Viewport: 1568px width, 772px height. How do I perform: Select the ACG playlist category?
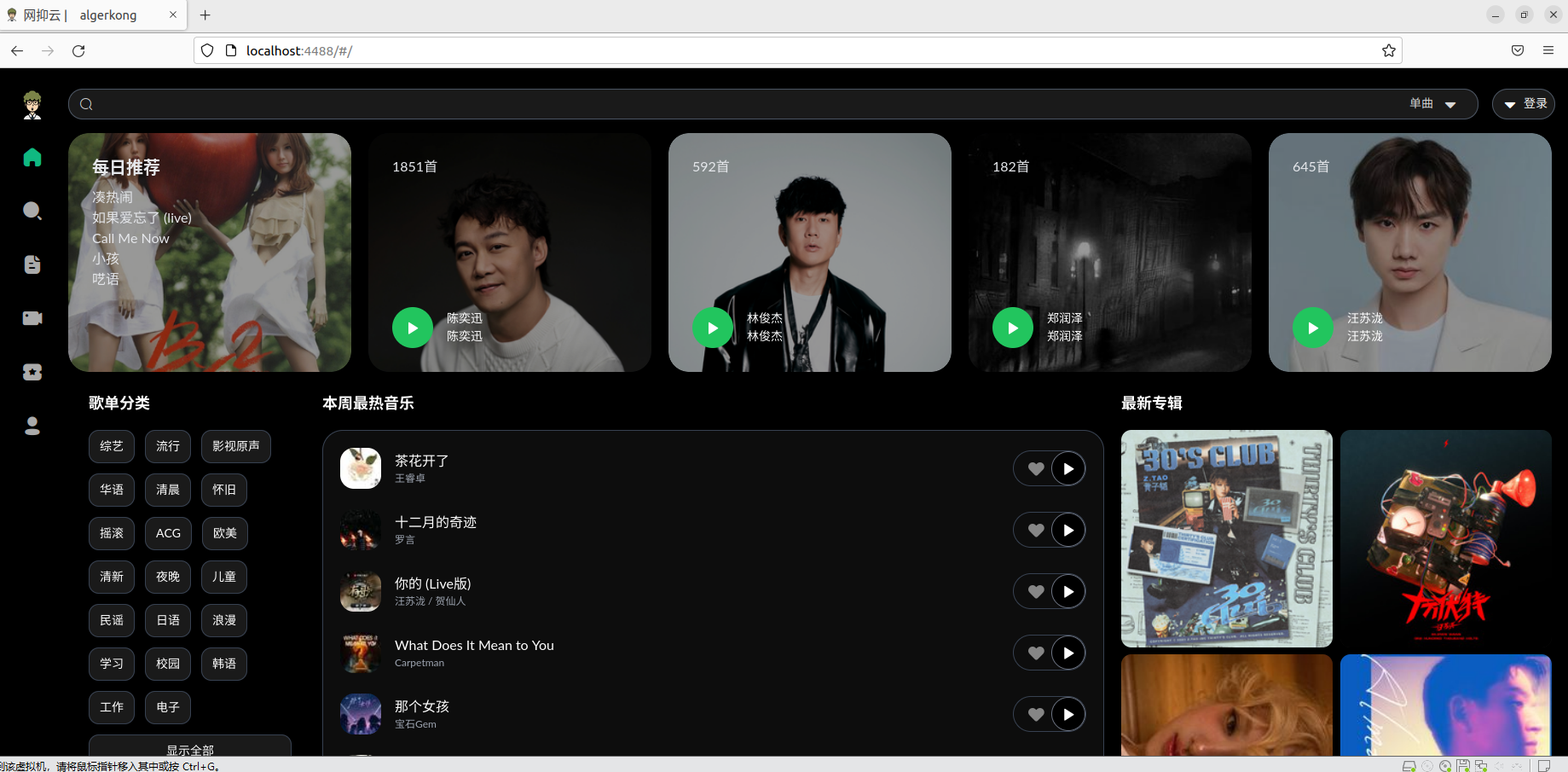click(168, 533)
